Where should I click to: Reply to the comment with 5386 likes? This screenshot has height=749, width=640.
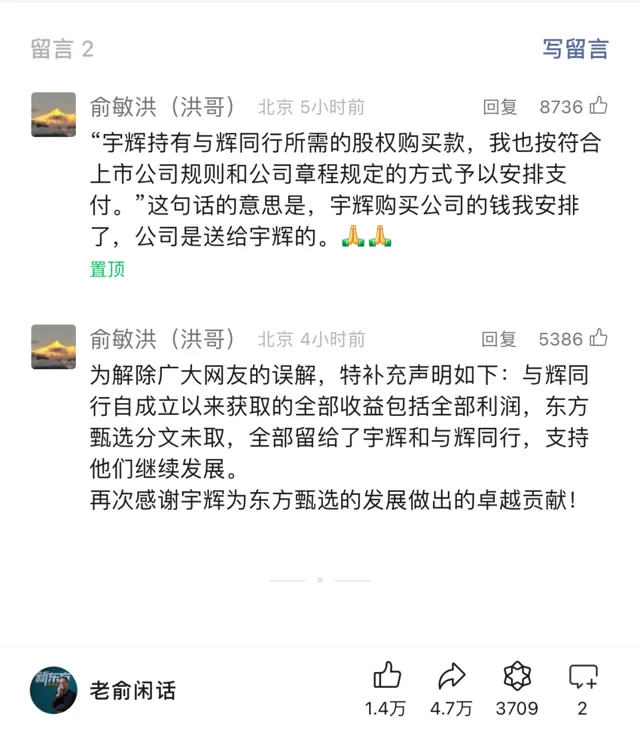[500, 339]
